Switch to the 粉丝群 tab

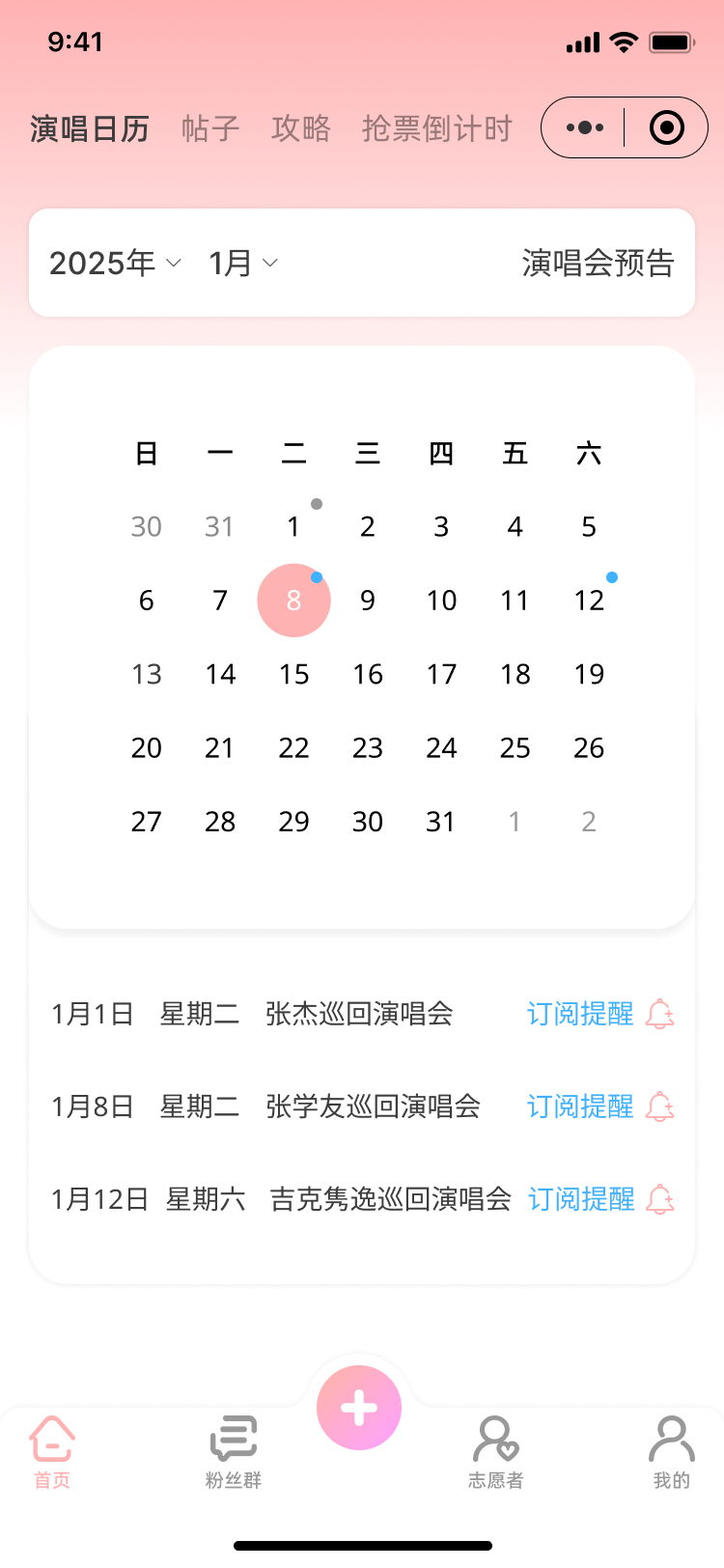pyautogui.click(x=234, y=1451)
